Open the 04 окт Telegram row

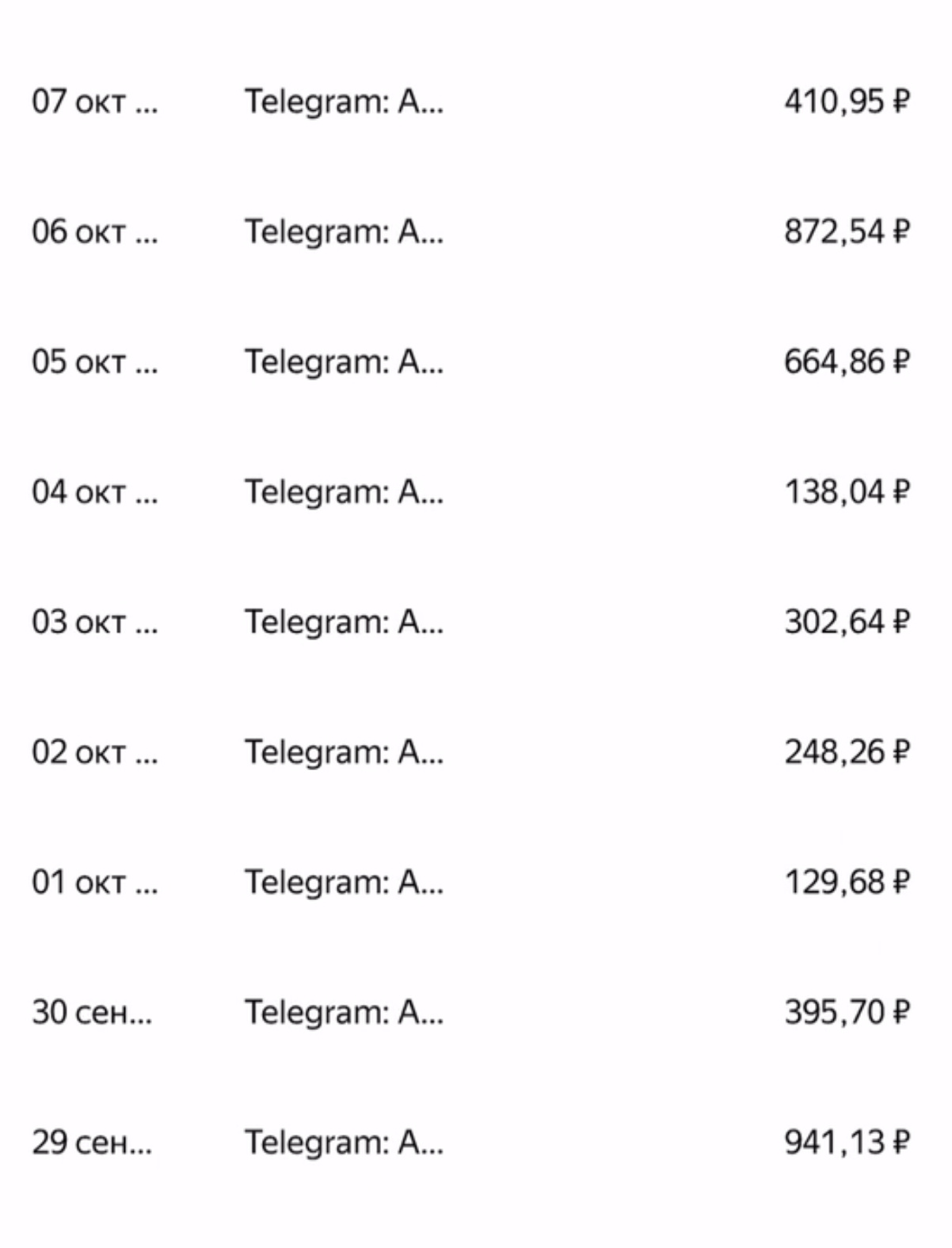tap(343, 492)
